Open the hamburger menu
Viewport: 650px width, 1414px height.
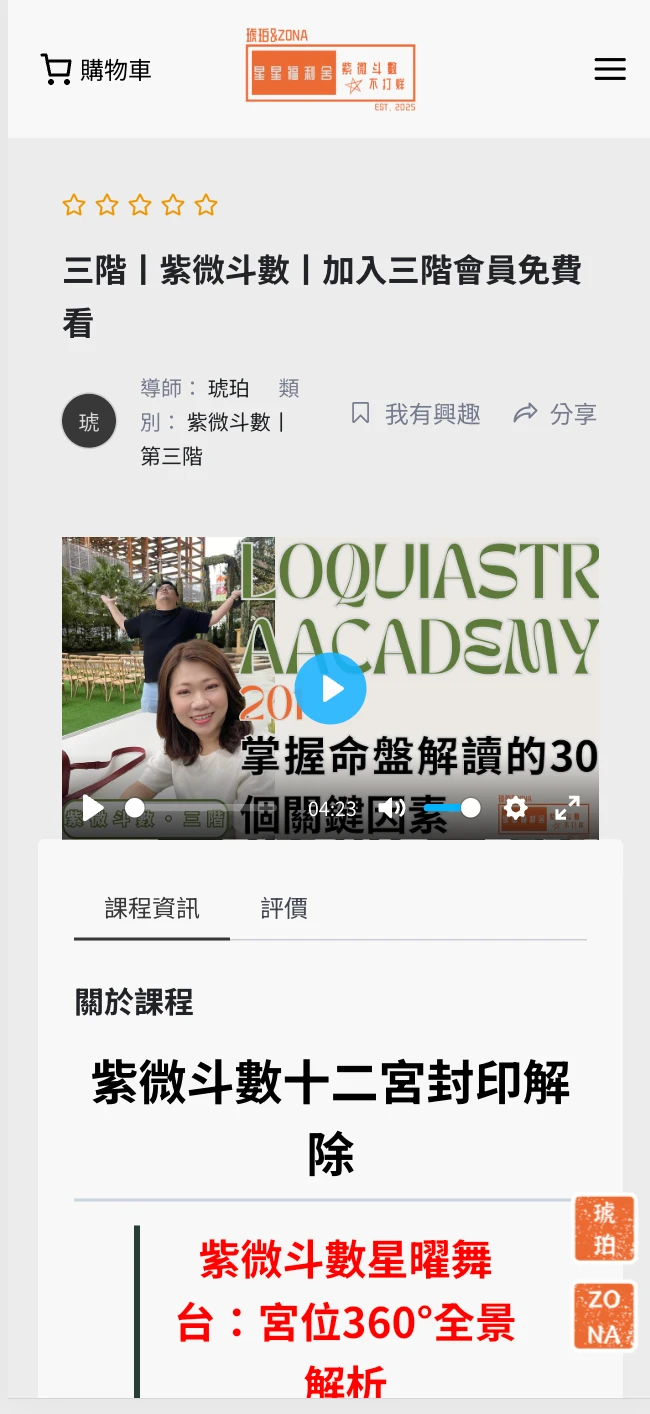(609, 69)
